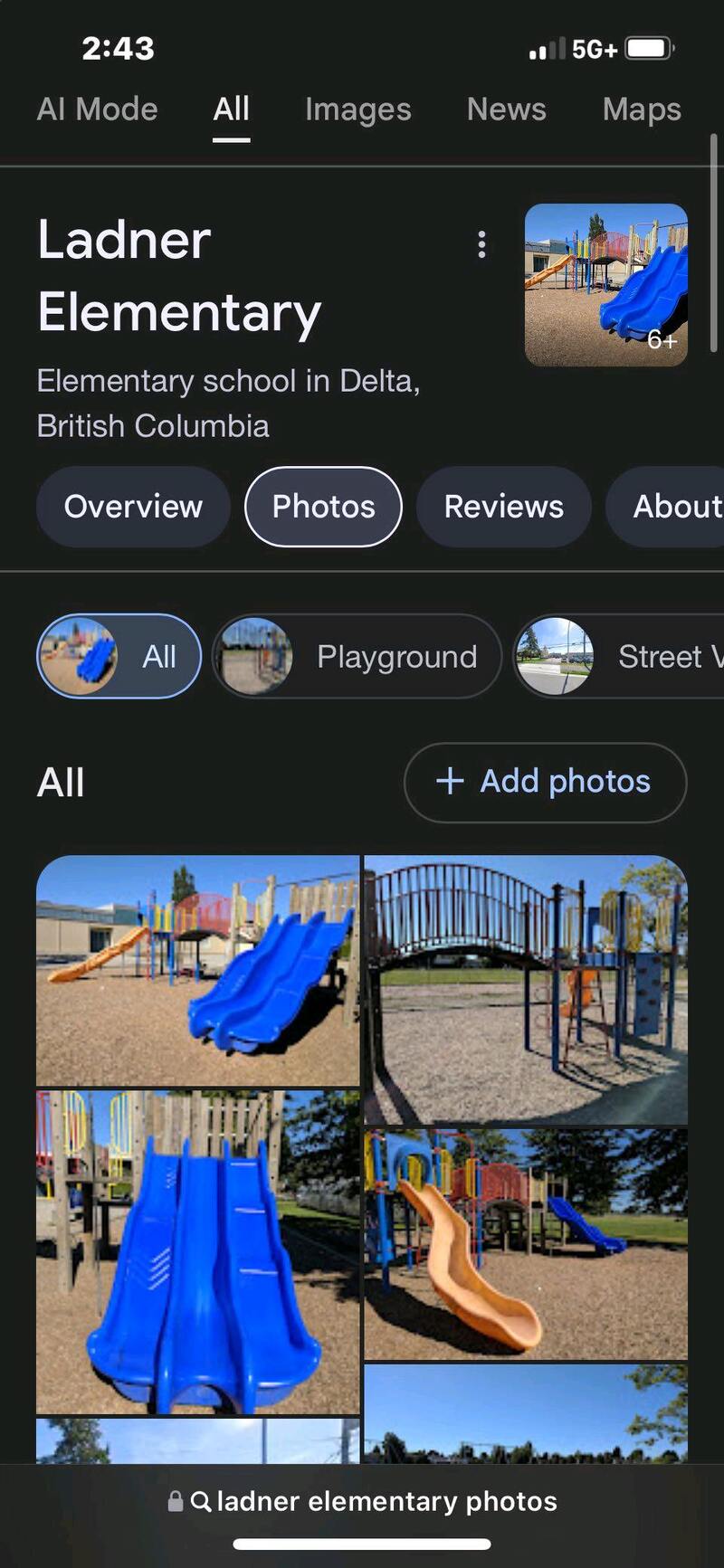Open the orange curved slide photo
Viewport: 724px width, 1568px height.
click(525, 1243)
